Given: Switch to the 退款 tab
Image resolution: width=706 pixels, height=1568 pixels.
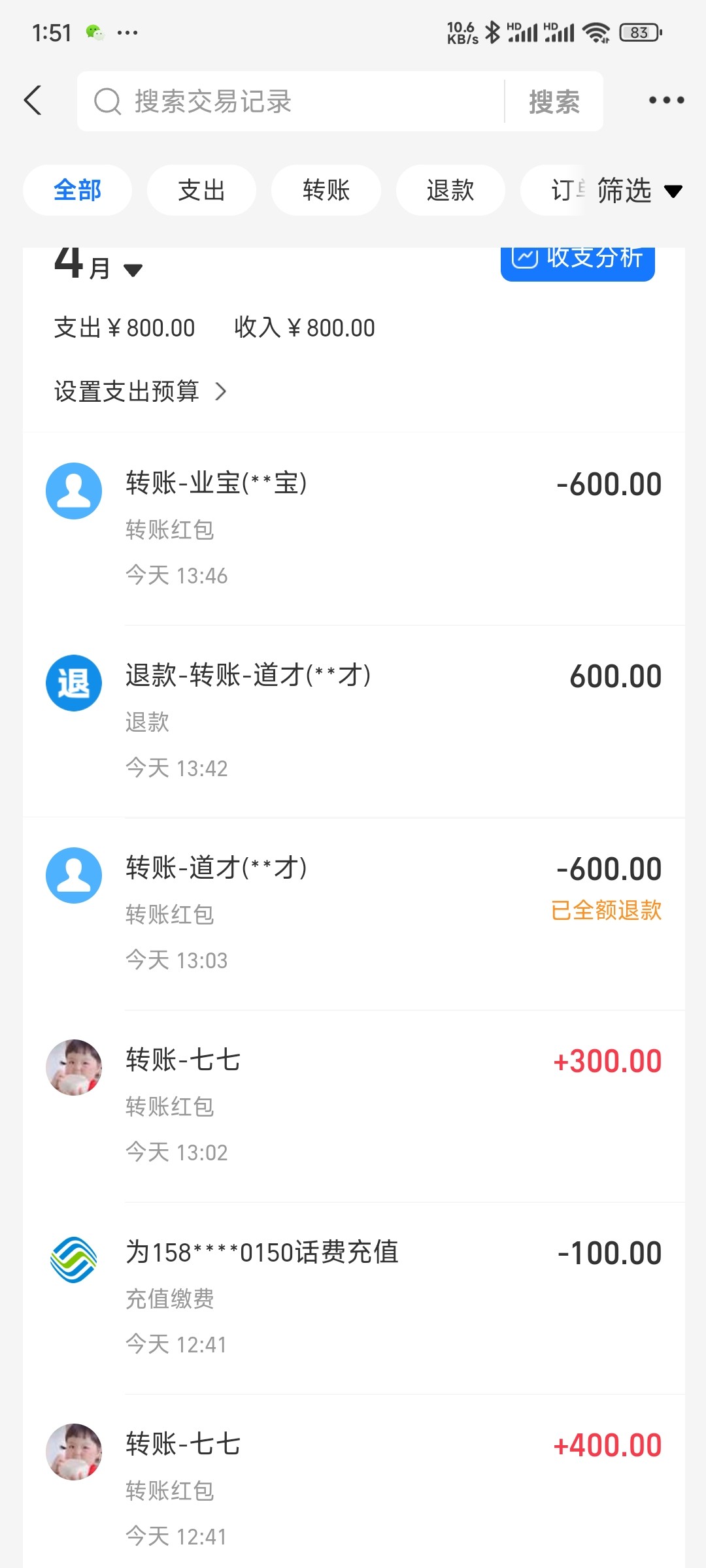Looking at the screenshot, I should (450, 191).
